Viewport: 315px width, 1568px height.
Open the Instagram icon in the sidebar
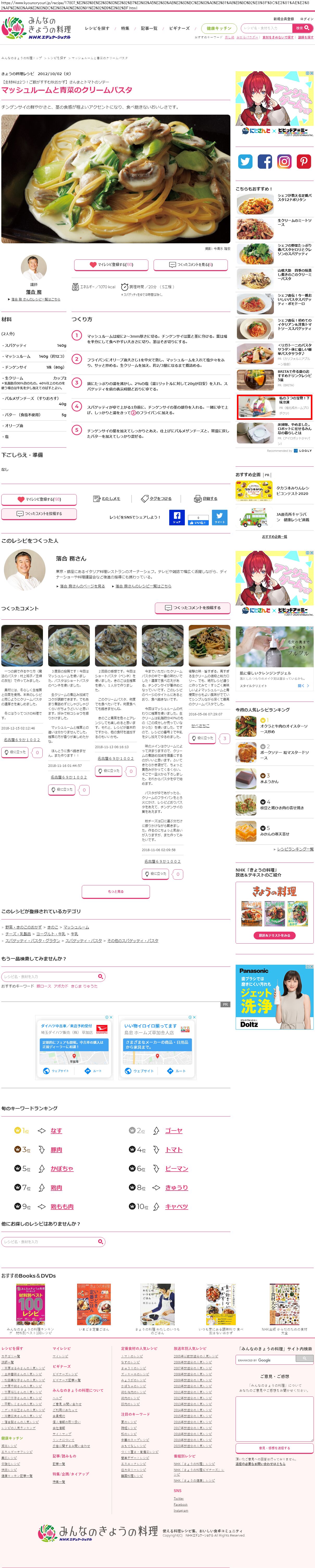click(284, 161)
